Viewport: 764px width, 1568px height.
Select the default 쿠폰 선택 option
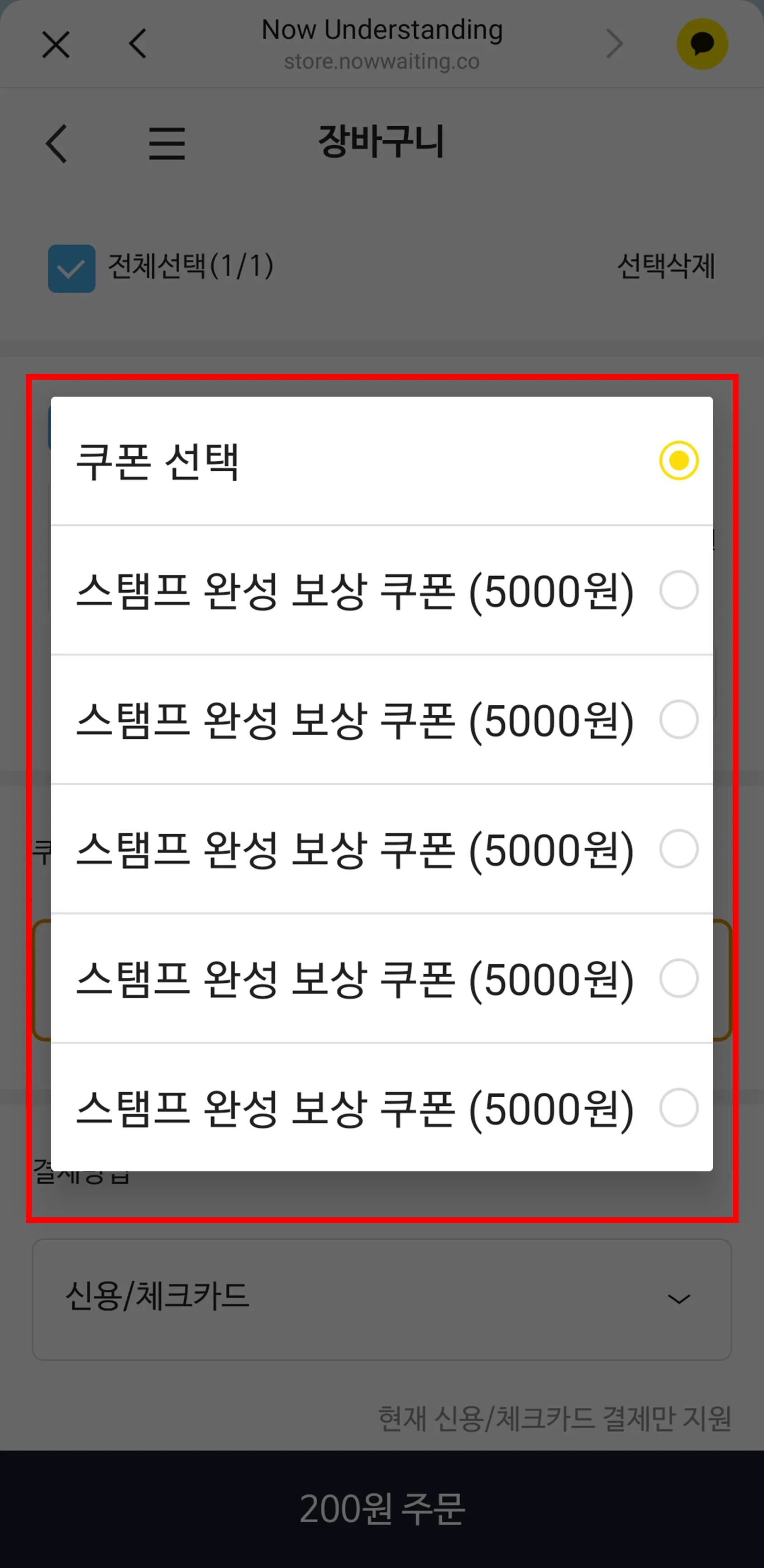pyautogui.click(x=381, y=461)
